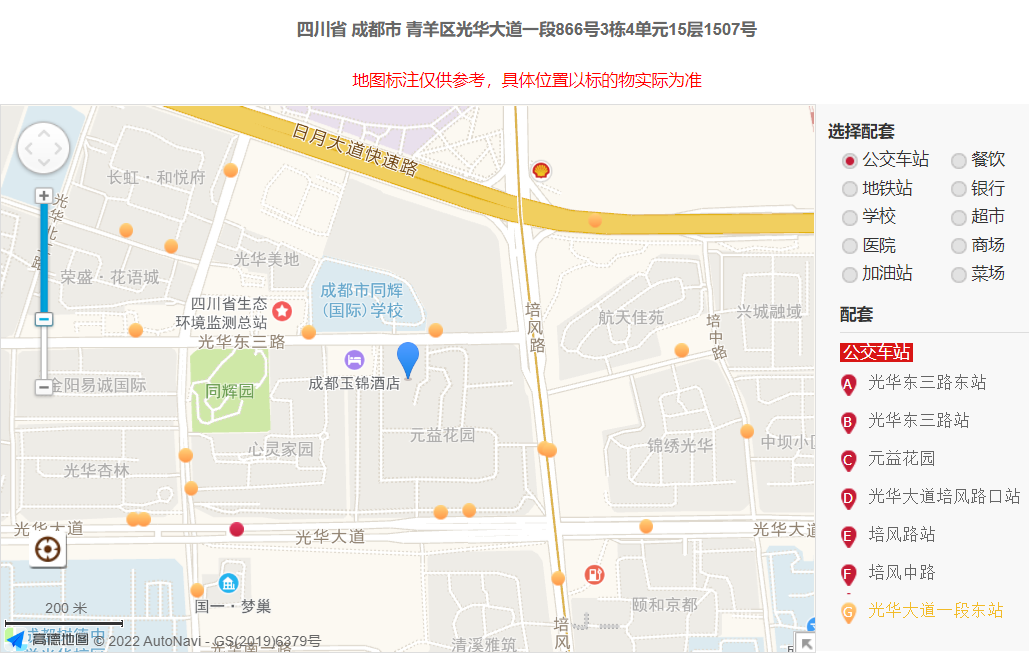This screenshot has height=653, width=1029.
Task: Open bus stop 光华东三路站
Action: coord(917,420)
